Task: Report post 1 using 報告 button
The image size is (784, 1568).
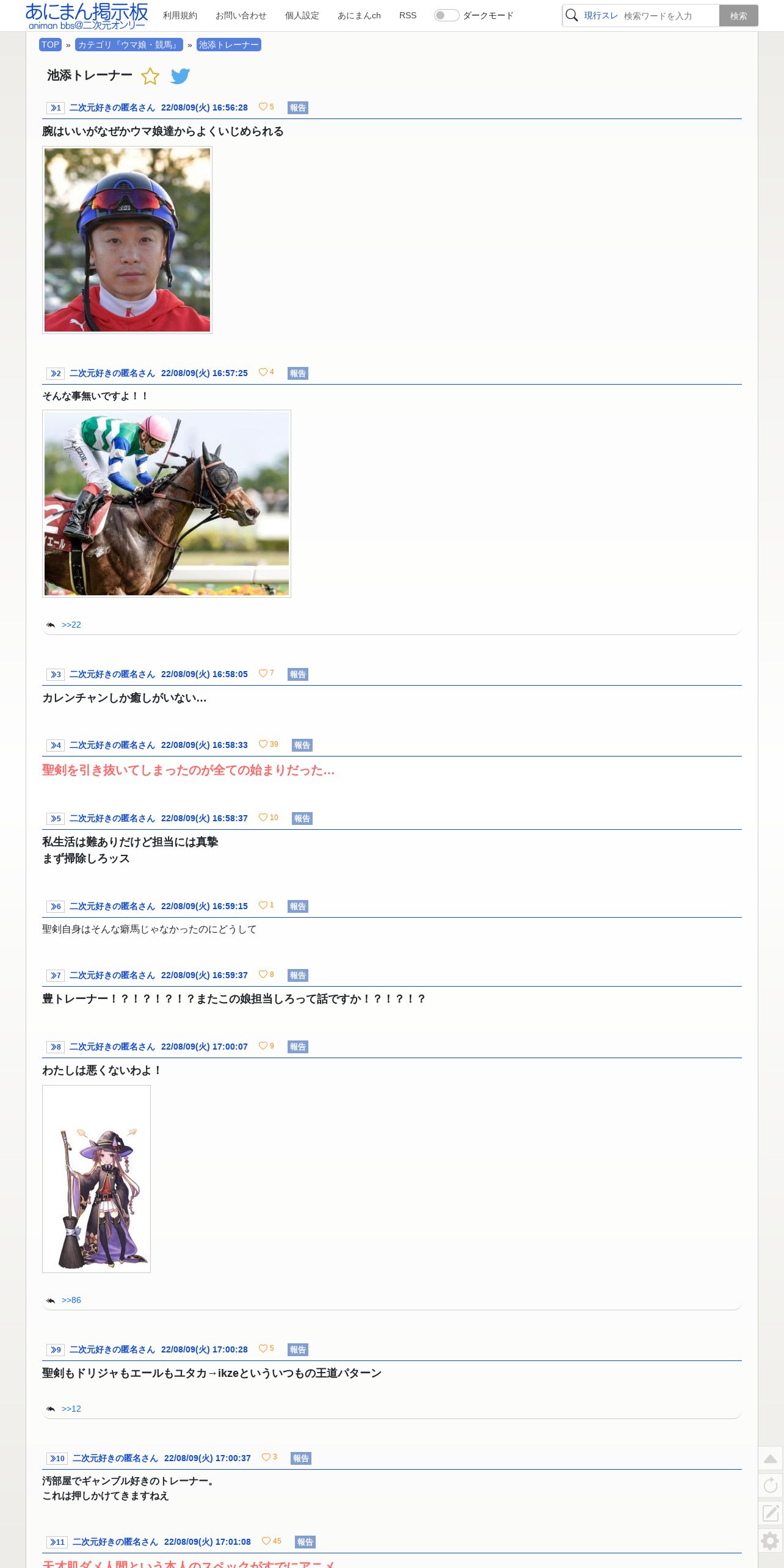Action: pos(297,108)
